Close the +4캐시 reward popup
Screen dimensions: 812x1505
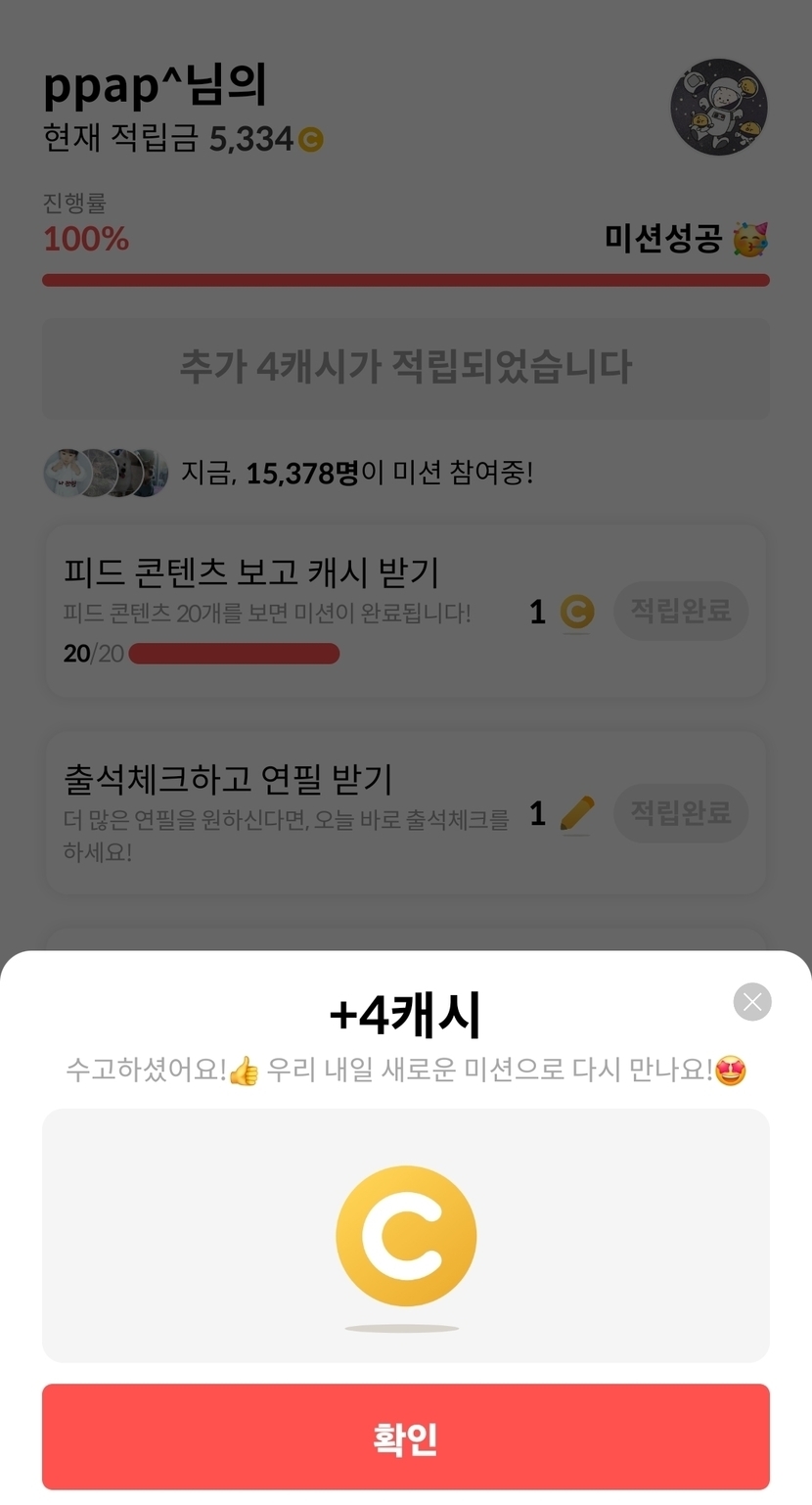point(751,1002)
